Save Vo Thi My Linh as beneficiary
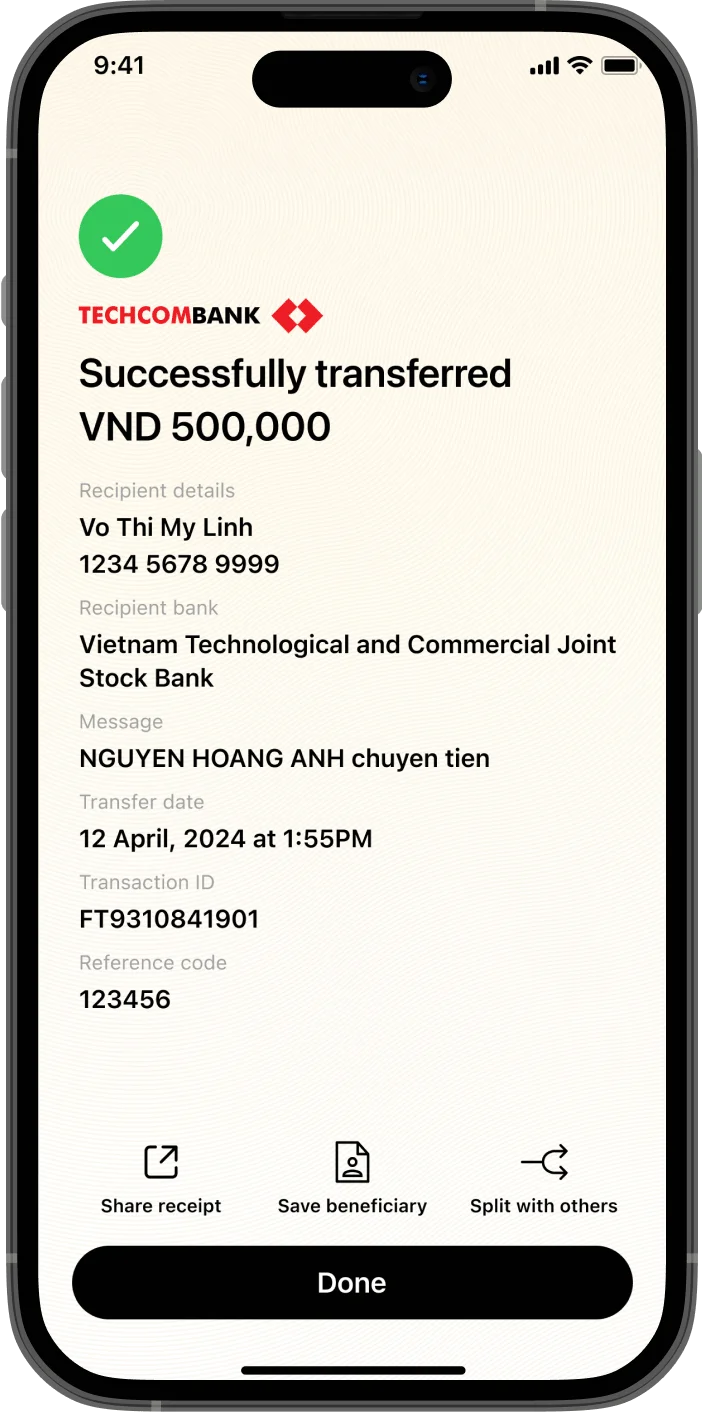 coord(352,1178)
